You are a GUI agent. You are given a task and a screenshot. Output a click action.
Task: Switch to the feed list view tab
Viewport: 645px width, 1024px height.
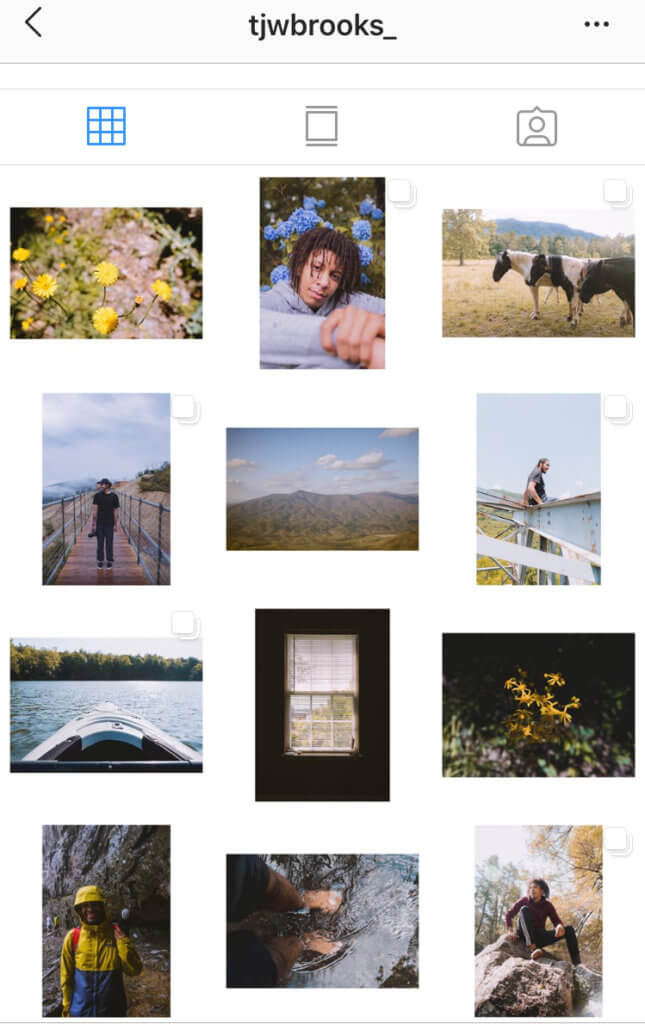click(x=321, y=126)
